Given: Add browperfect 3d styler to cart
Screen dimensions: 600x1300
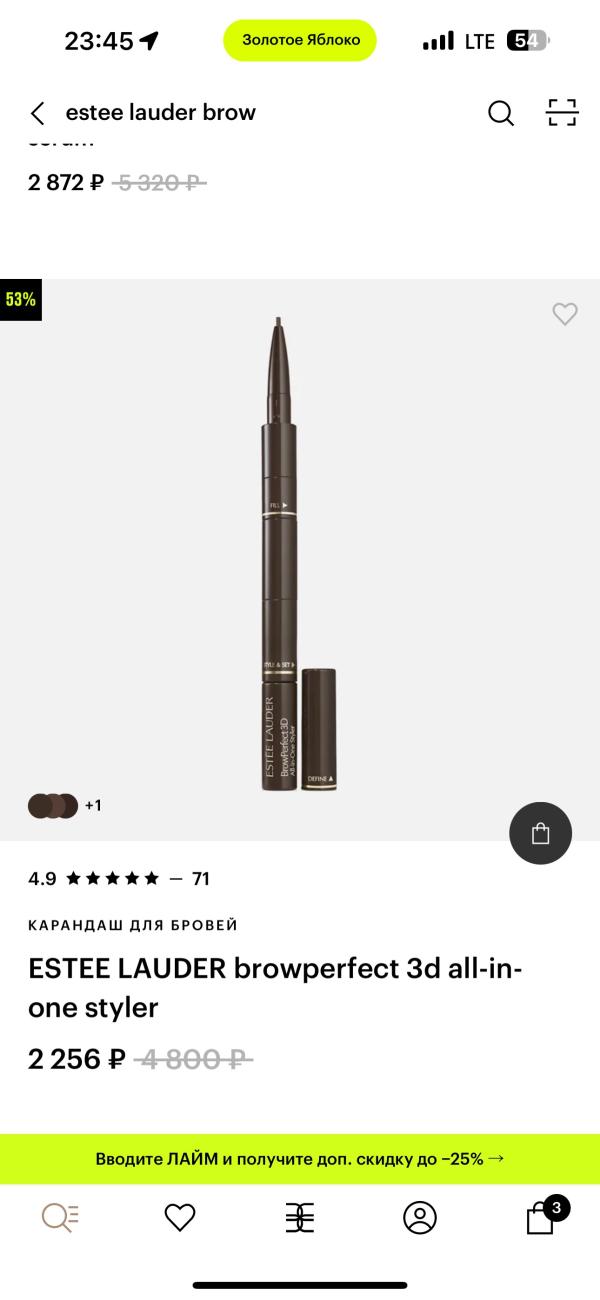Looking at the screenshot, I should click(x=540, y=833).
